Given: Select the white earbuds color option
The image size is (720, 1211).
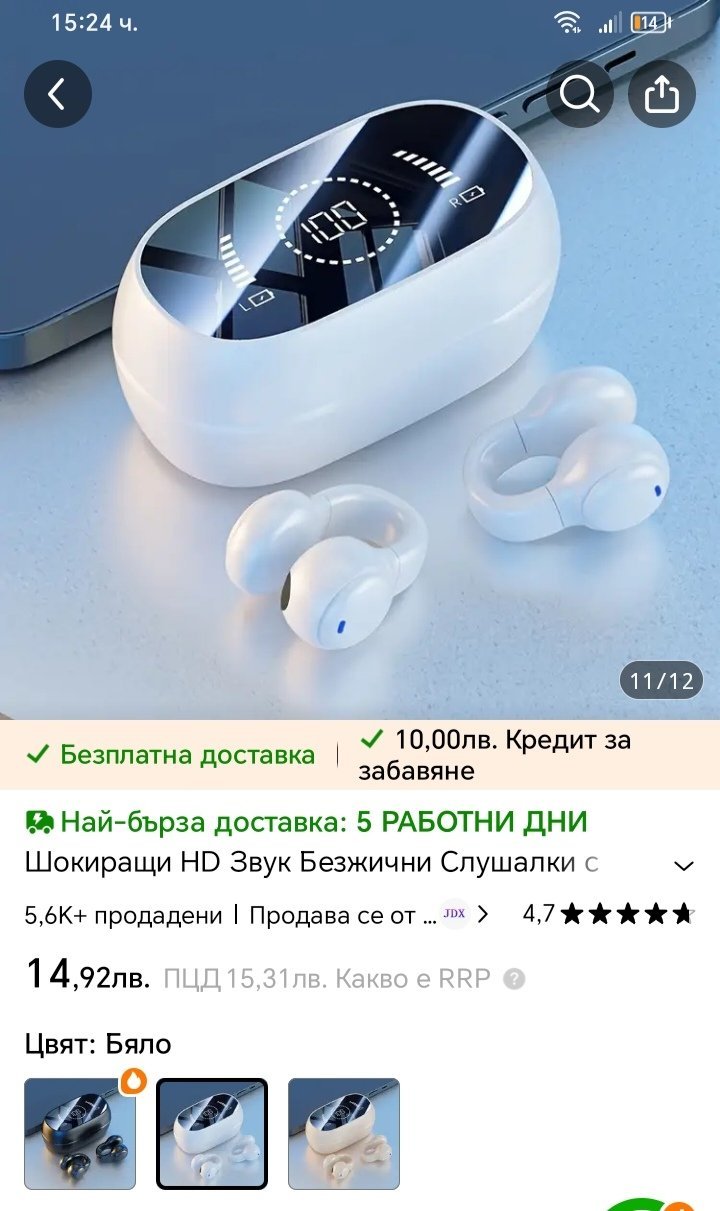Looking at the screenshot, I should pos(212,1133).
